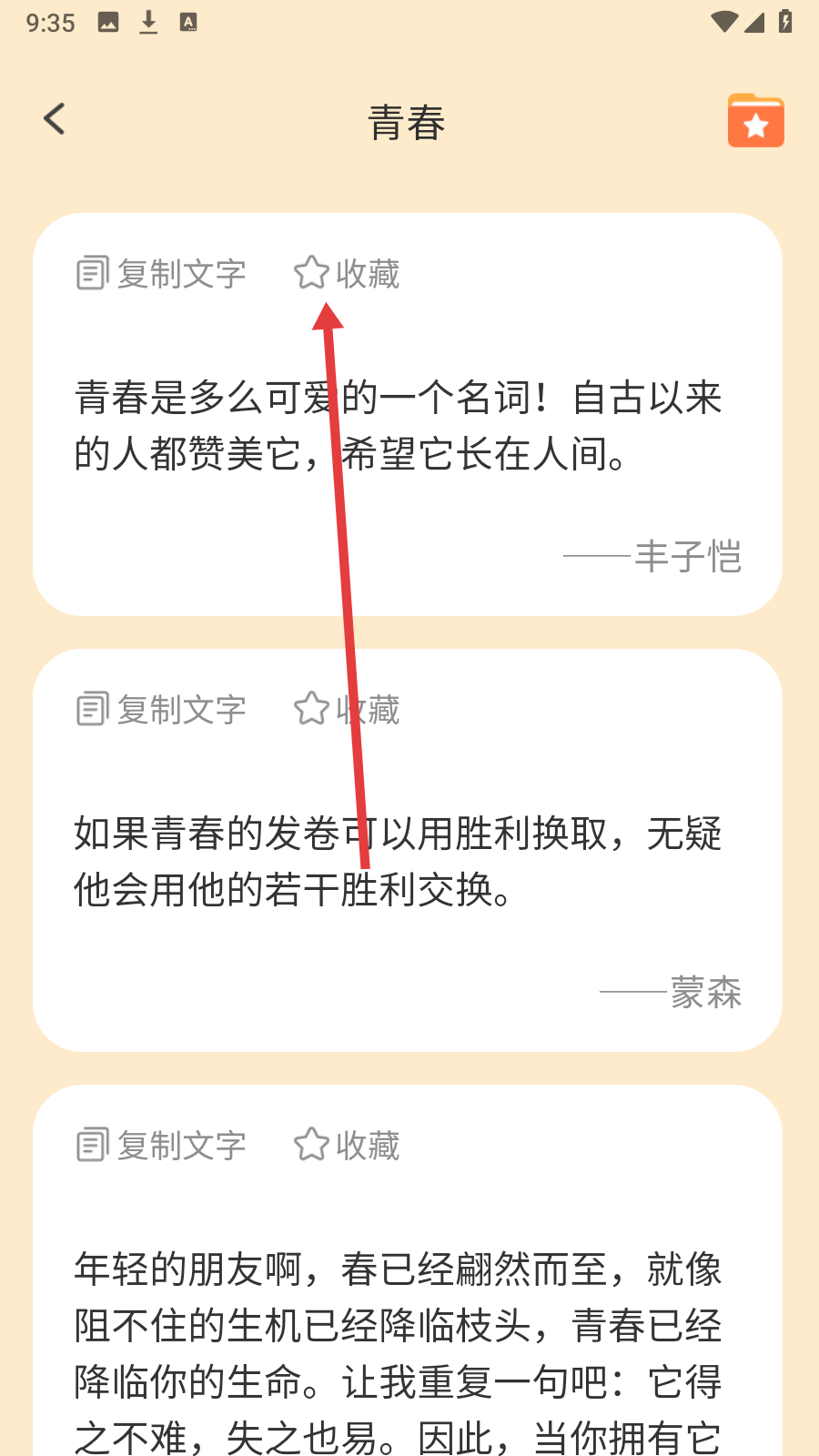Copy text of the 丰子恺 quote
819x1456 pixels.
point(162,273)
